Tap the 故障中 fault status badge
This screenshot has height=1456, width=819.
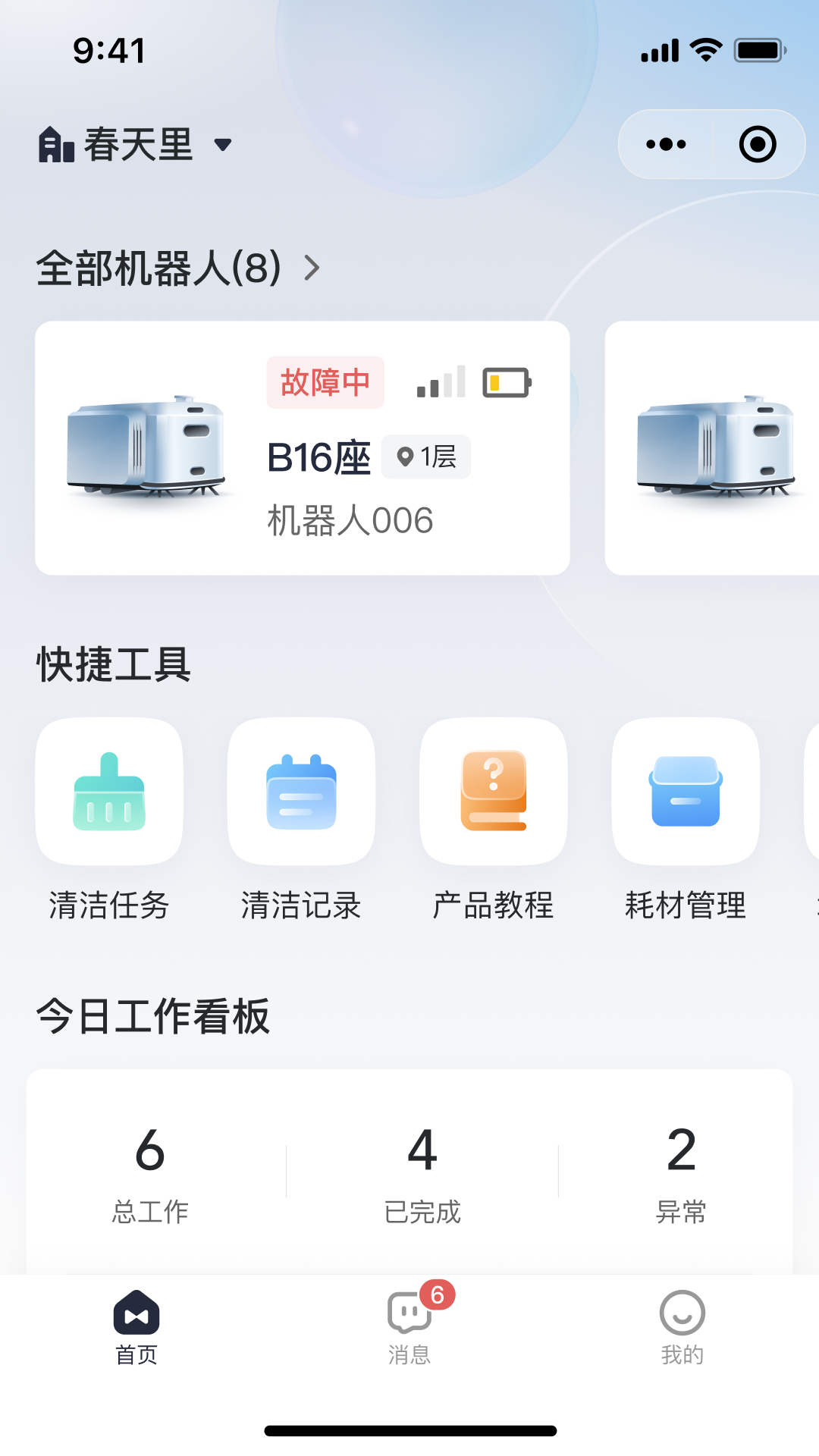click(325, 382)
